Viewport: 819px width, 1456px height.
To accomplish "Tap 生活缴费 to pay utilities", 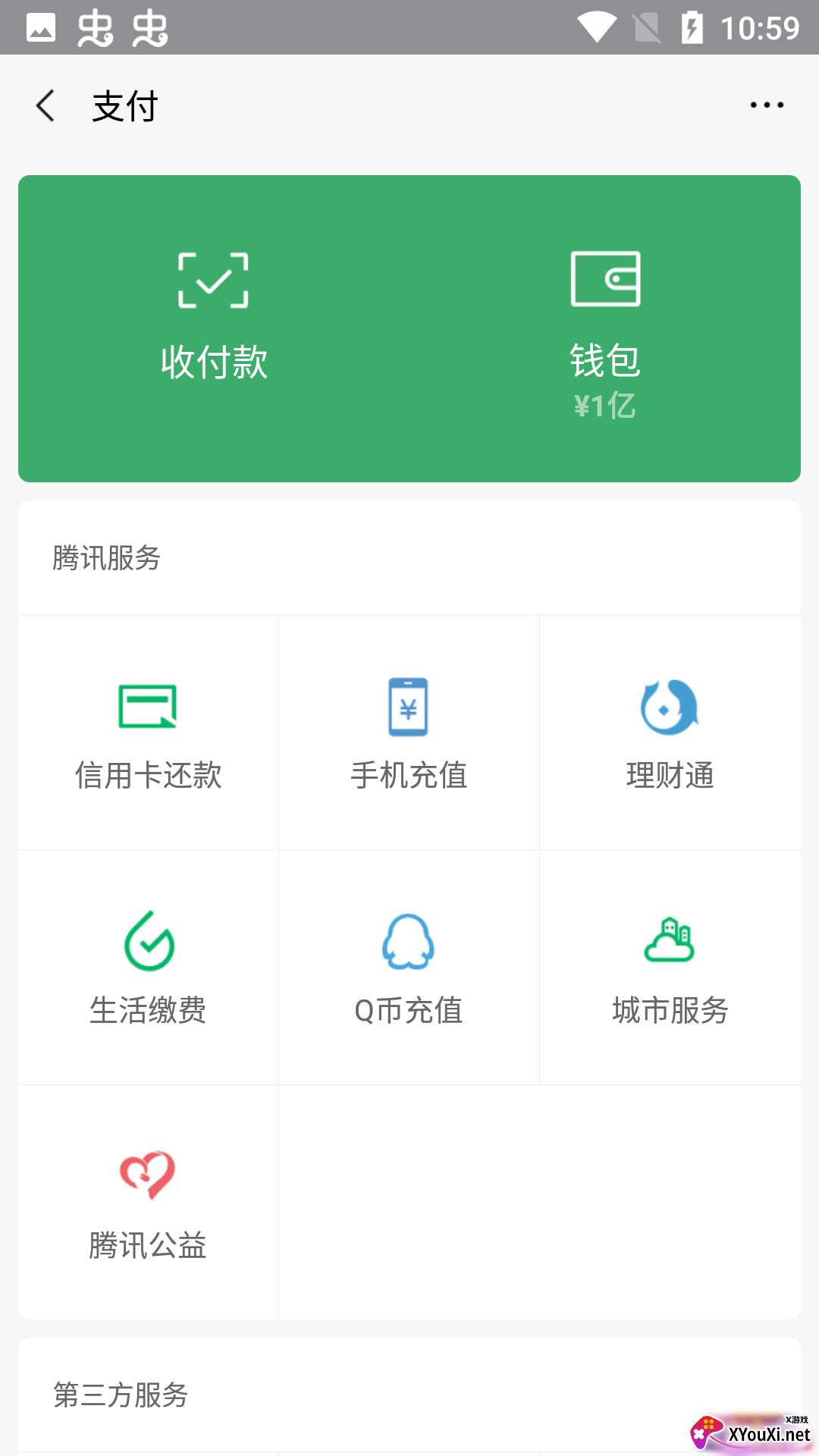I will [x=149, y=968].
